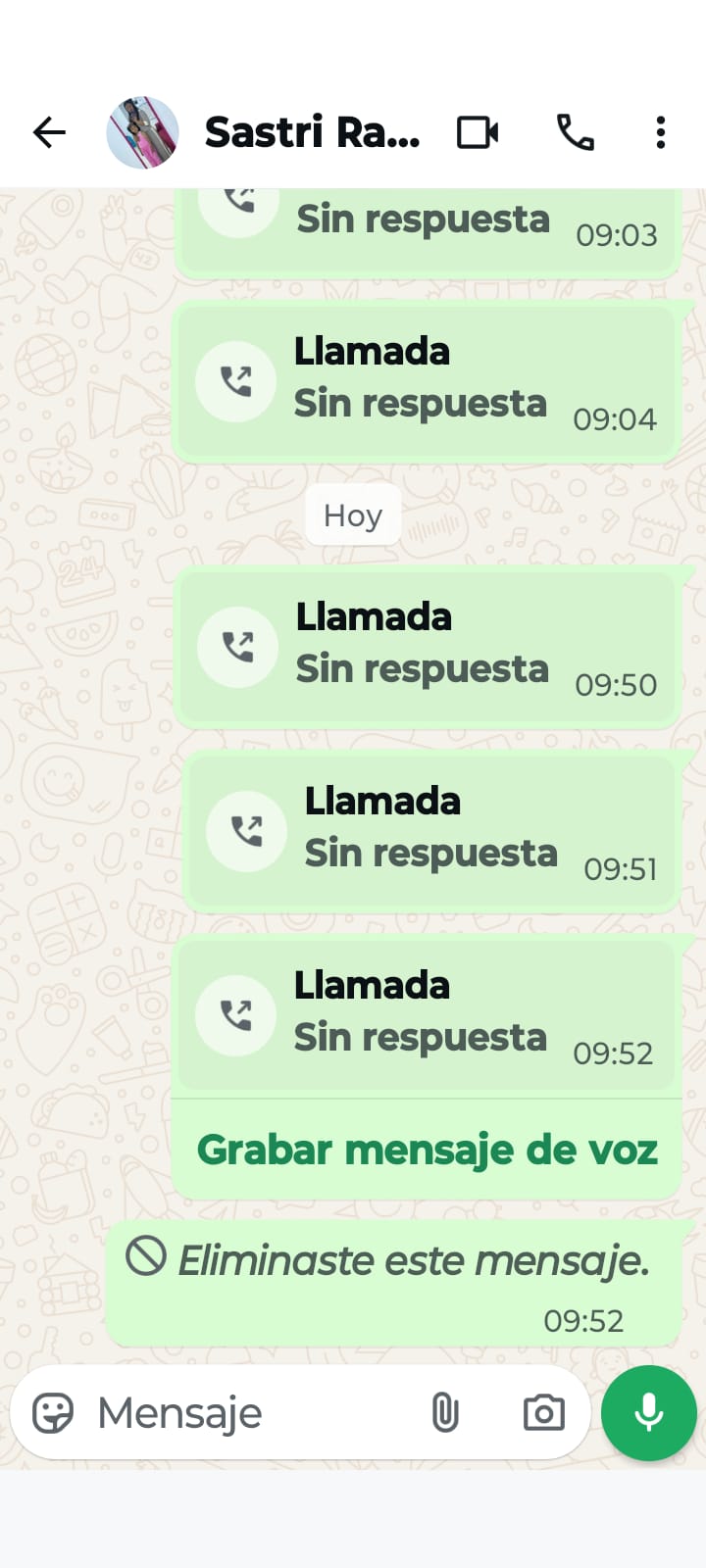Go back to the chats list
This screenshot has height=1568, width=706.
(x=49, y=132)
